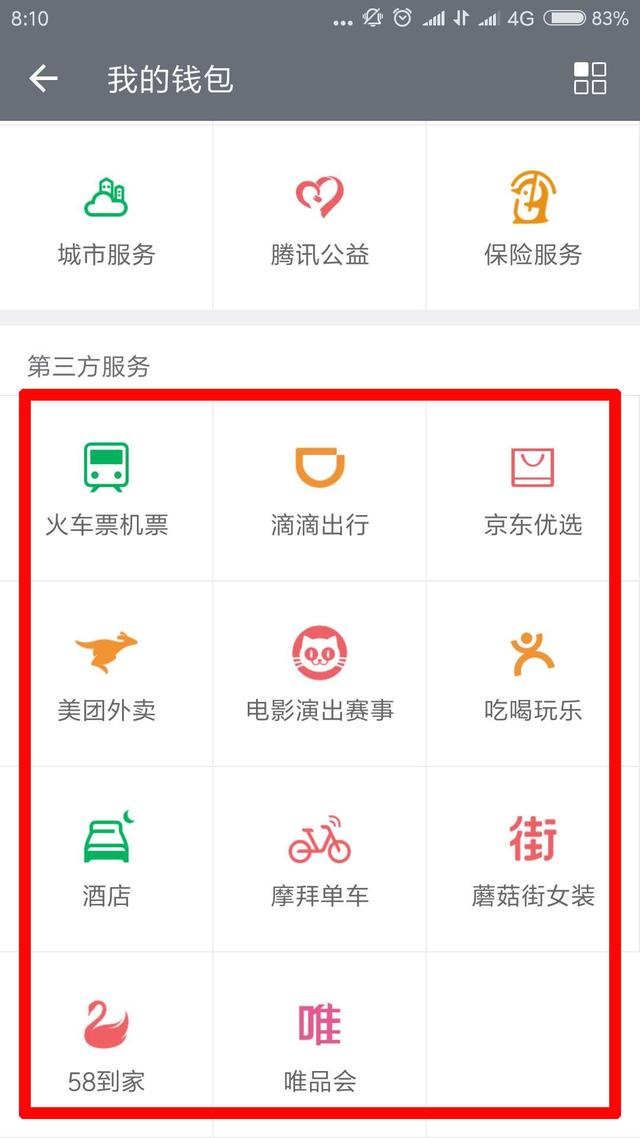Open the grid menu icon

point(589,79)
